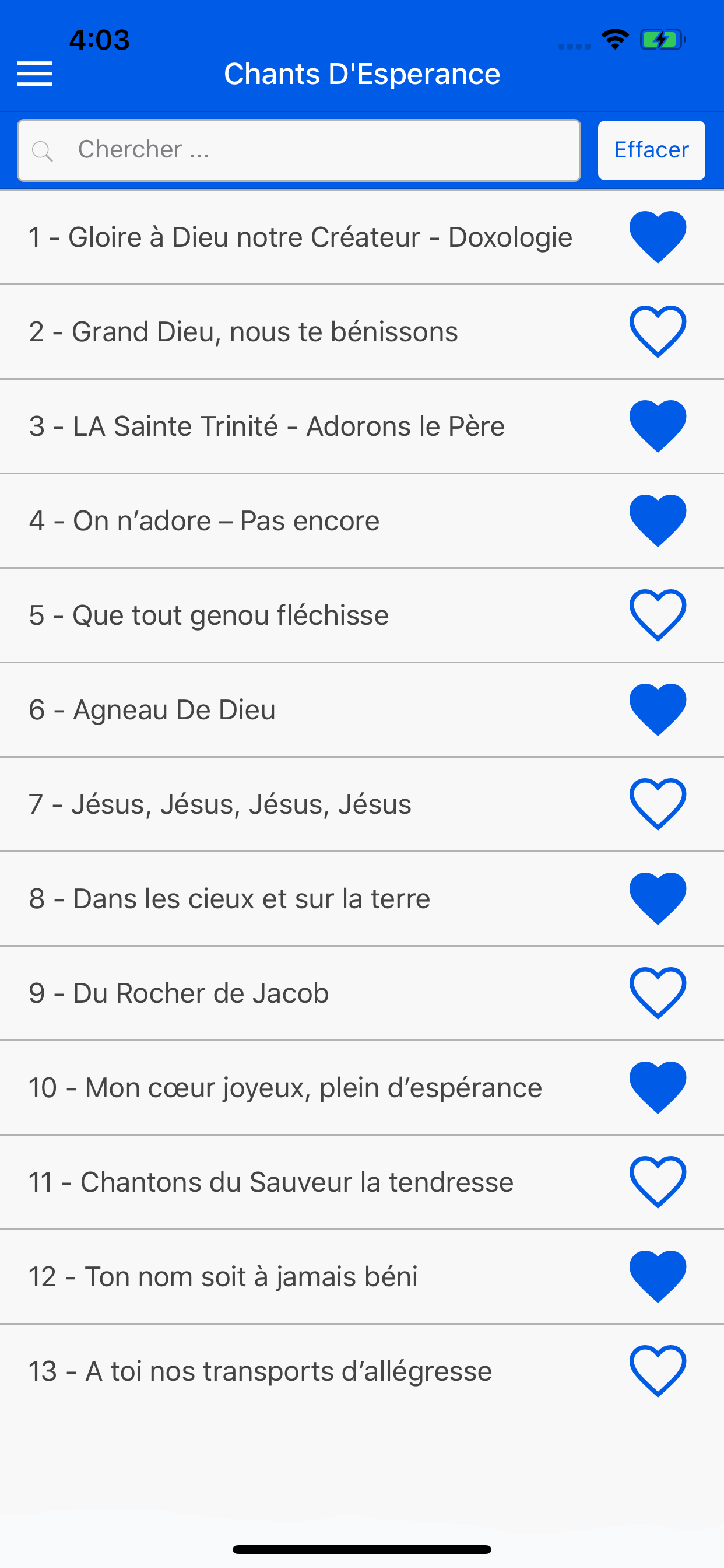Remove heart from On n'adore – Pas encore
Viewport: 724px width, 1568px height.
click(658, 520)
